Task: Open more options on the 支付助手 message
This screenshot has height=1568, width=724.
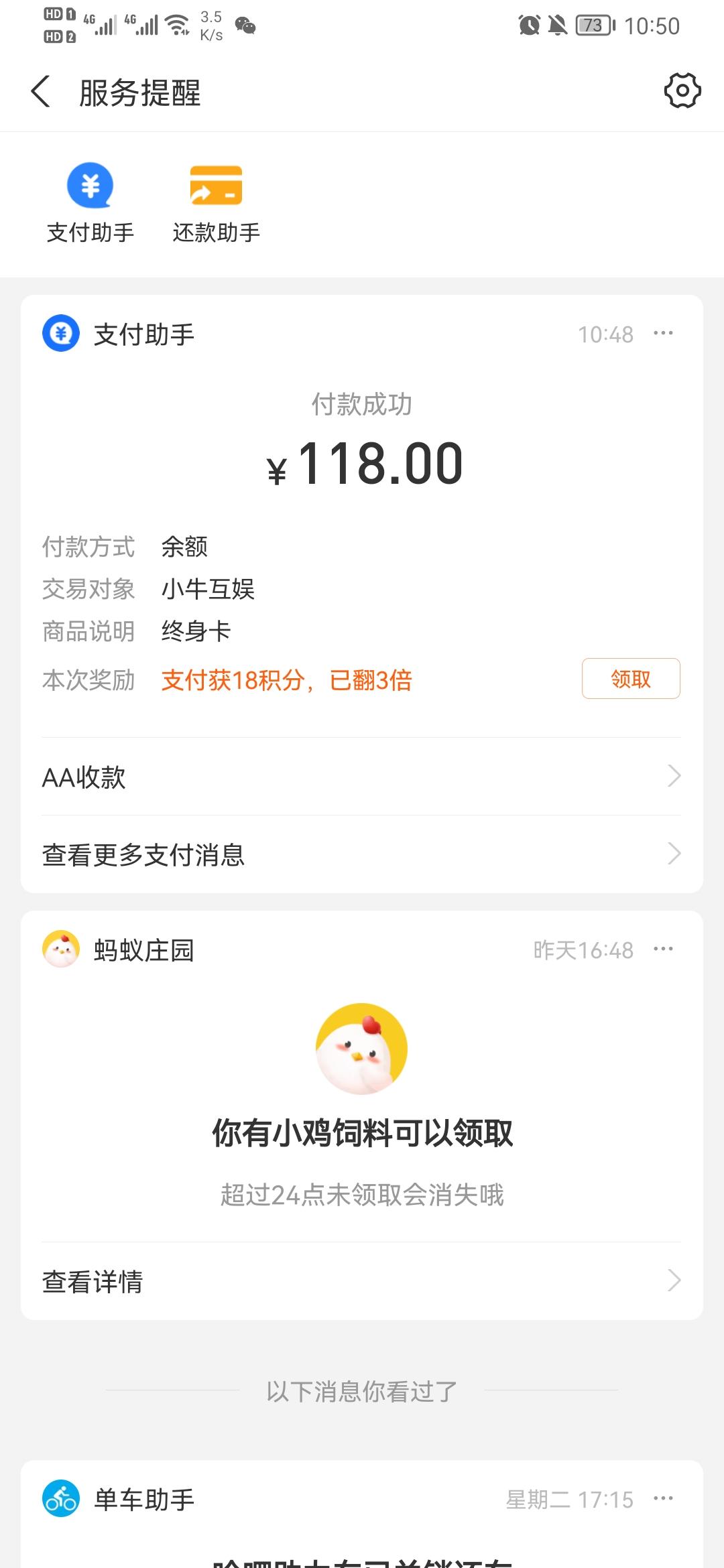Action: point(662,333)
